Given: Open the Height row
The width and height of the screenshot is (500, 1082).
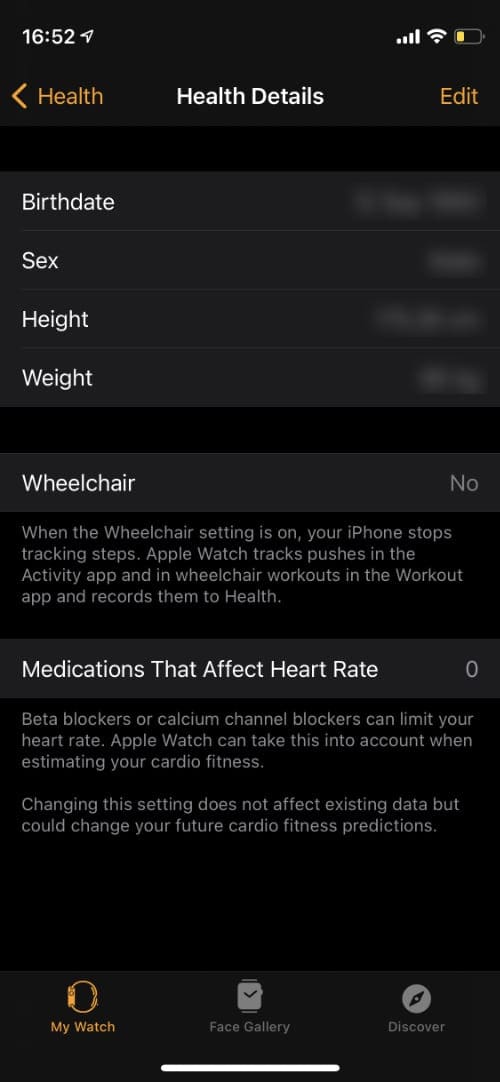Looking at the screenshot, I should coord(250,319).
